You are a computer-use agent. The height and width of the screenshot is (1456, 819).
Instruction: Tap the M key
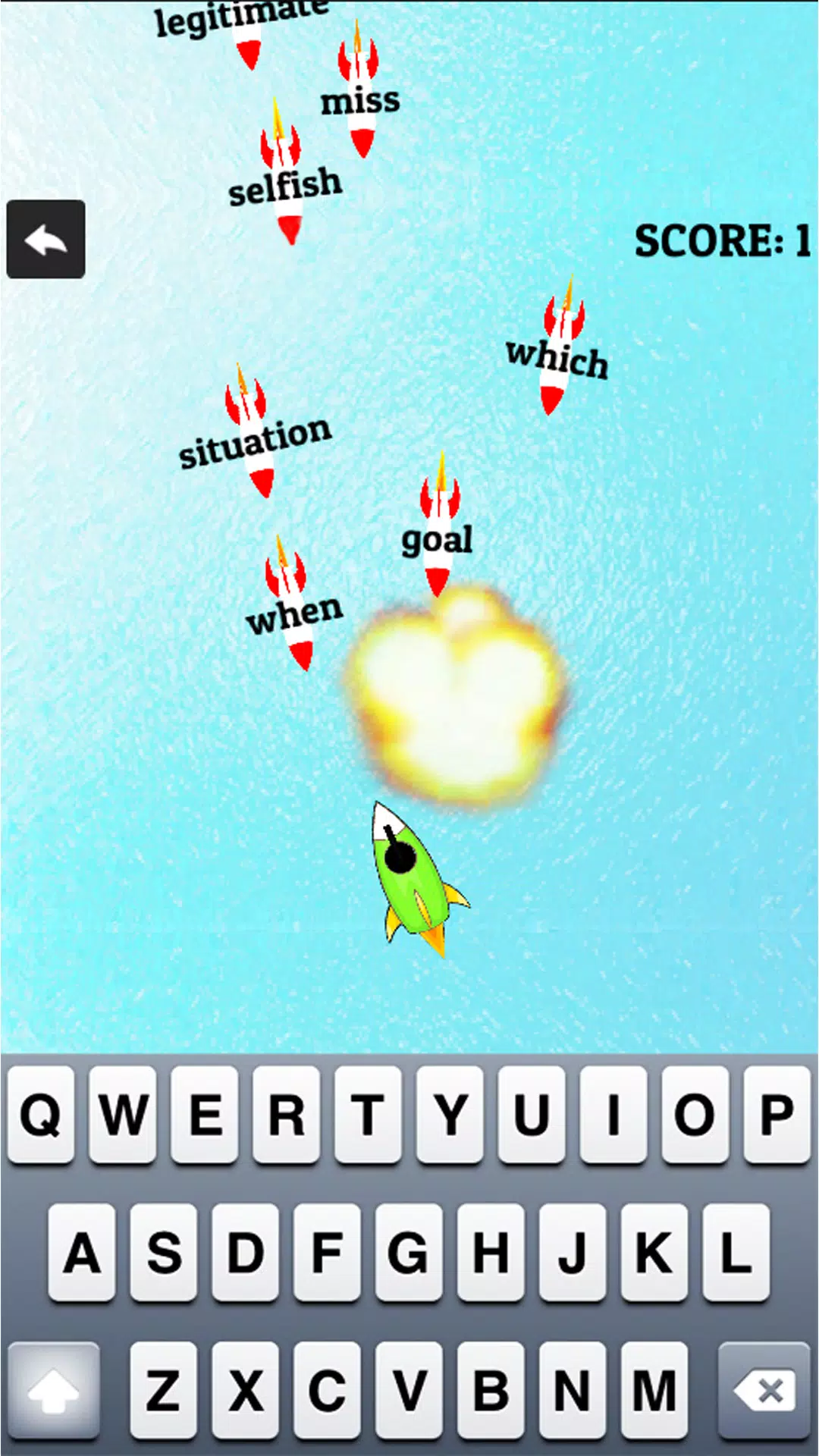click(654, 1390)
